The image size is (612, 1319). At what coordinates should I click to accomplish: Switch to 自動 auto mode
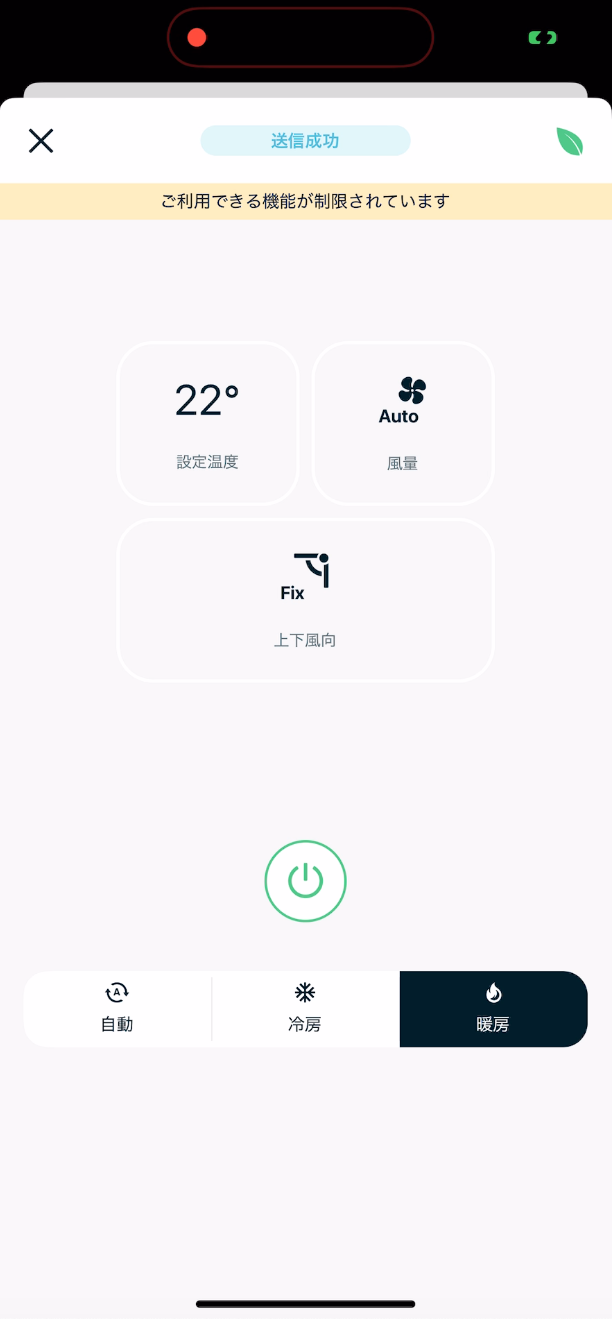(x=117, y=1009)
